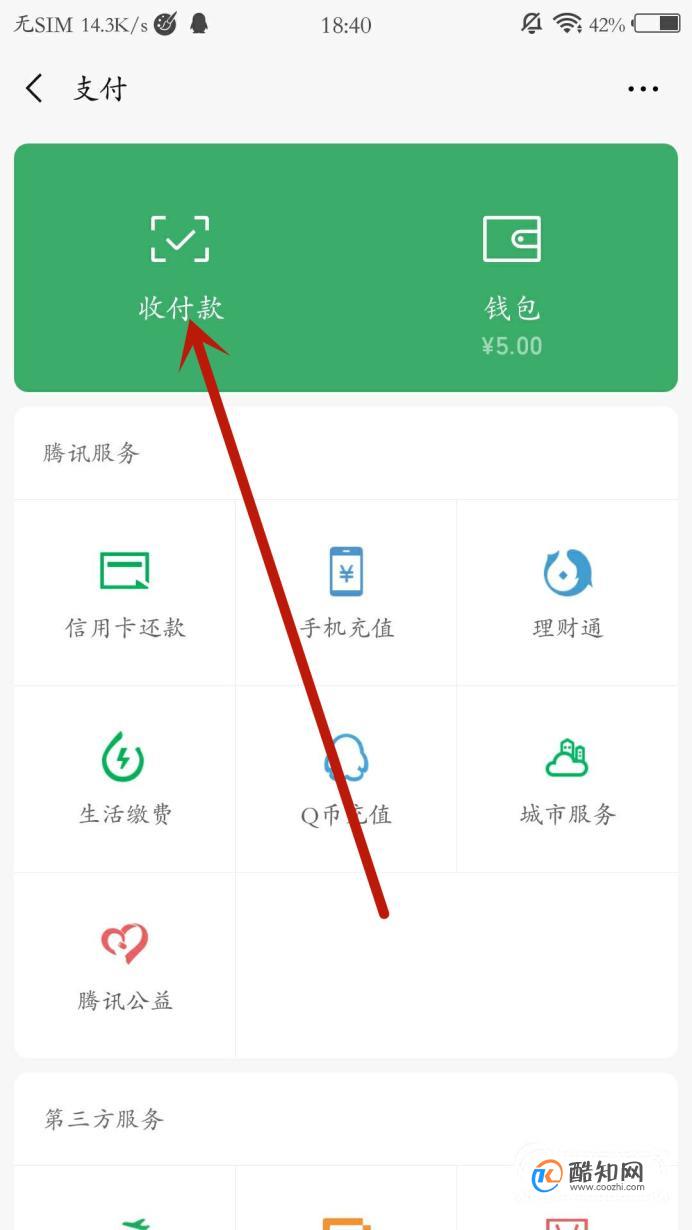Open 腾讯公益 charity
The height and width of the screenshot is (1230, 692).
pyautogui.click(x=125, y=965)
